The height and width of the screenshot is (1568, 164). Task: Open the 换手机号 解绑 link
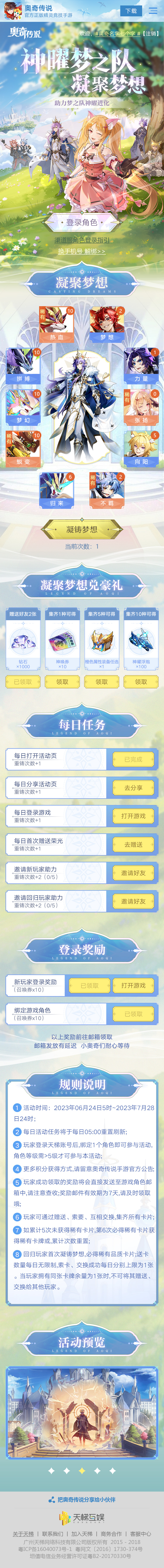coord(82,251)
